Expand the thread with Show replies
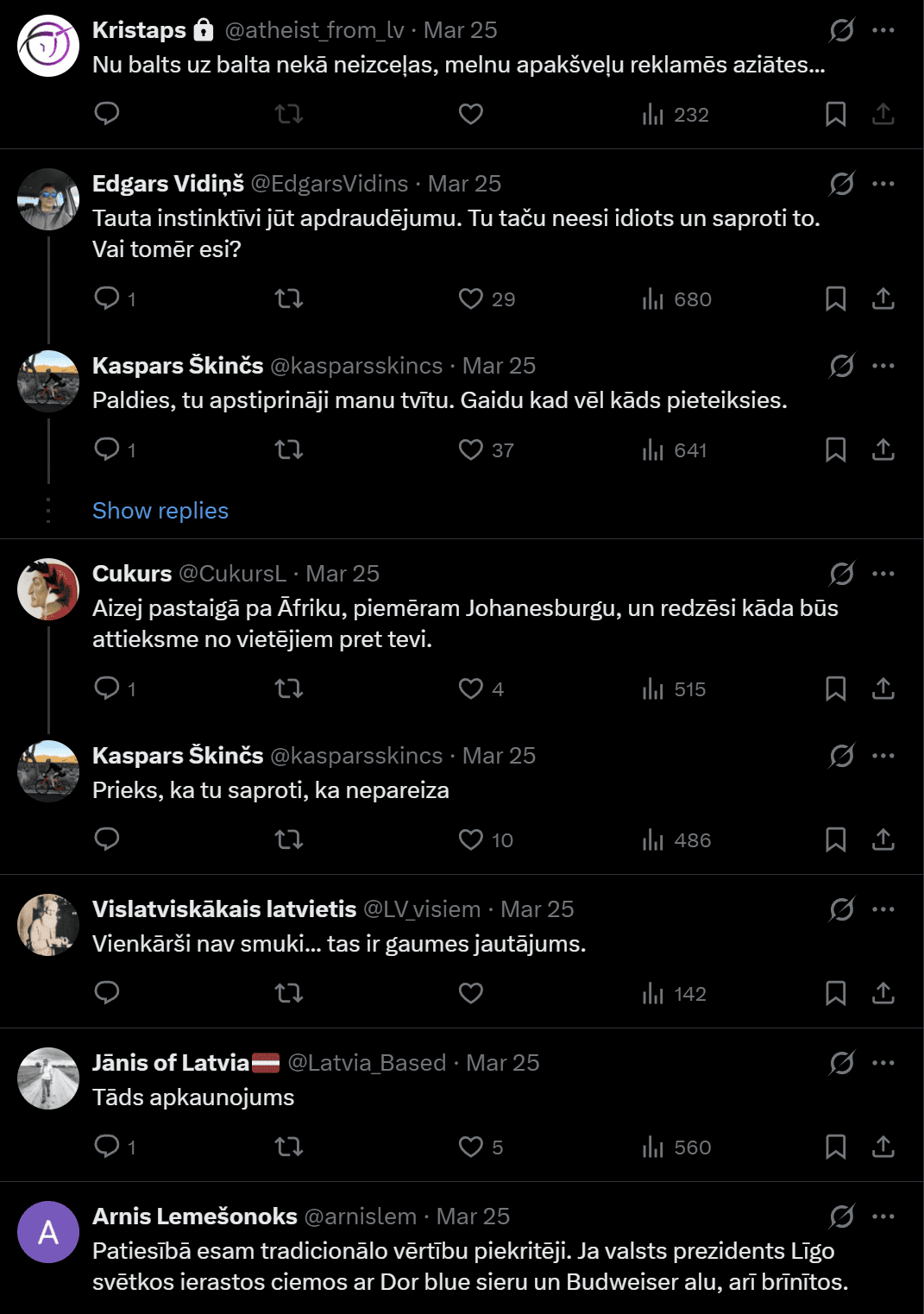 (x=160, y=511)
